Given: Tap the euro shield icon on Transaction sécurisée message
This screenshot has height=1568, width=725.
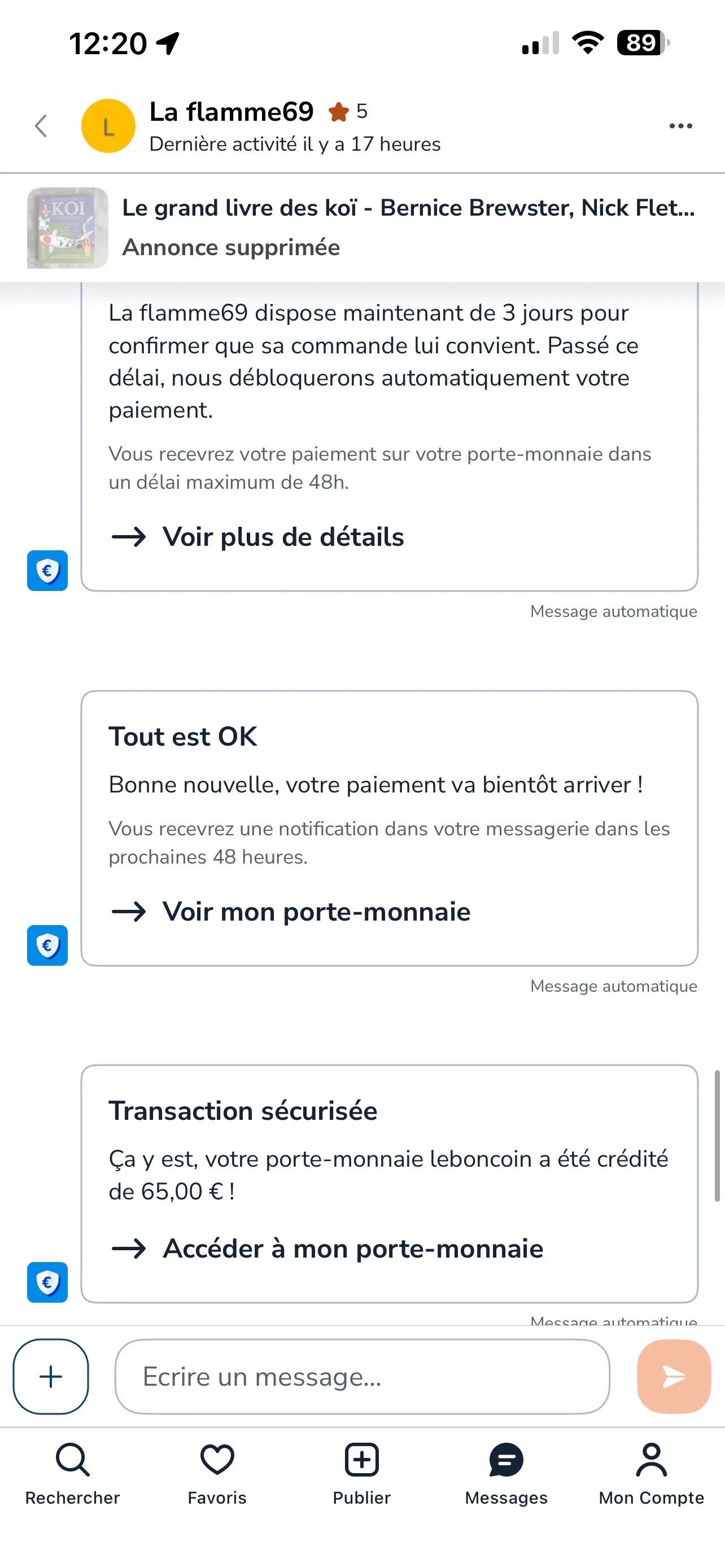Looking at the screenshot, I should tap(47, 1282).
